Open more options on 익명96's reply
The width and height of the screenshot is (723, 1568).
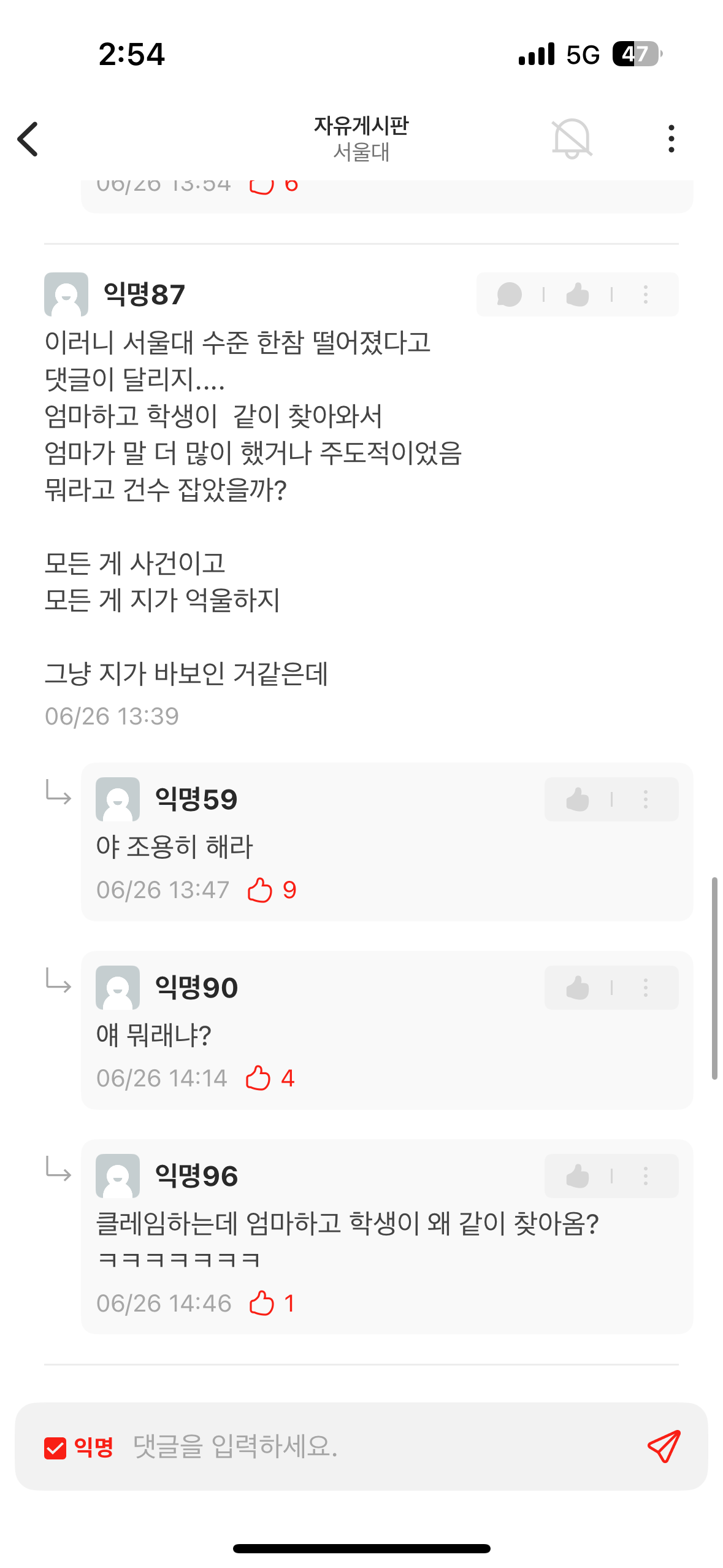(645, 1176)
